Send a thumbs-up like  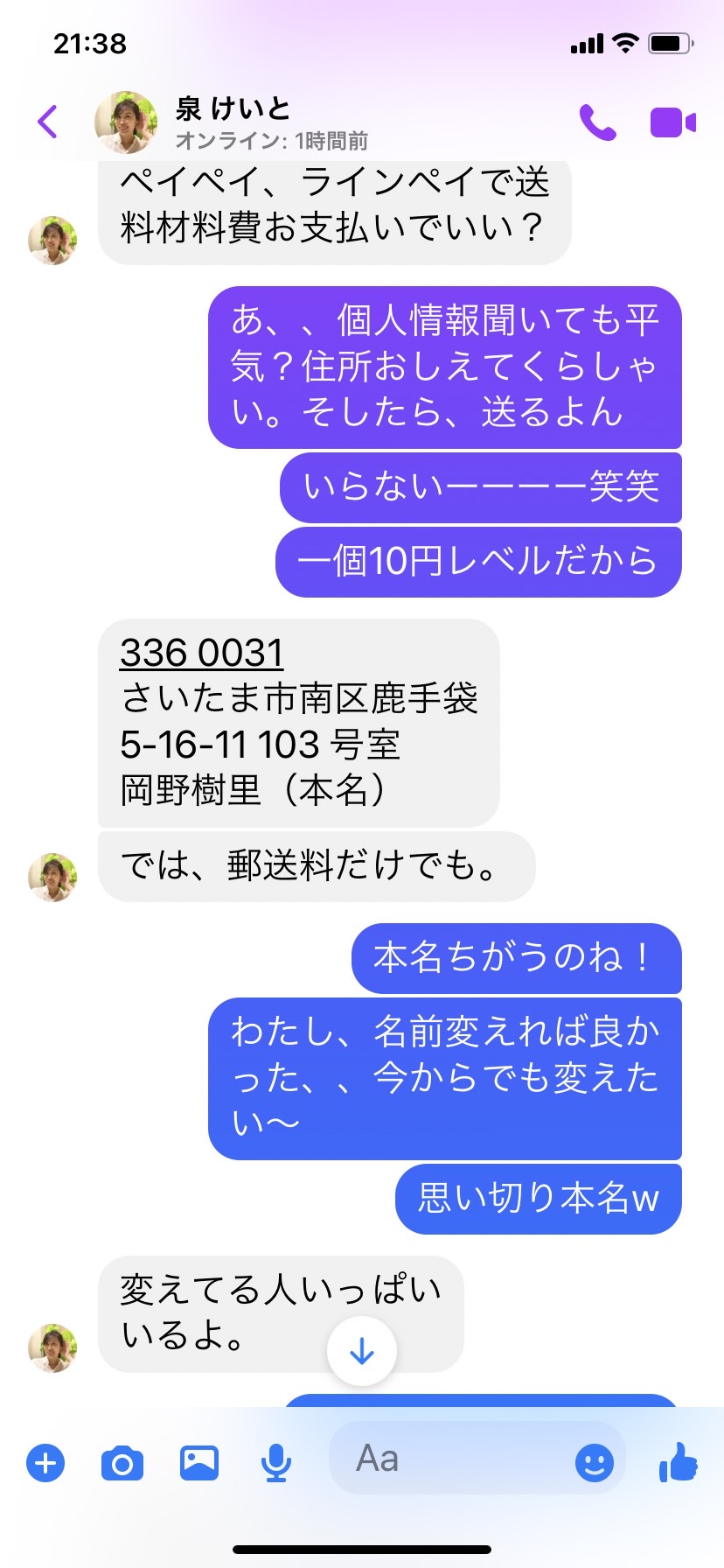pyautogui.click(x=679, y=1461)
